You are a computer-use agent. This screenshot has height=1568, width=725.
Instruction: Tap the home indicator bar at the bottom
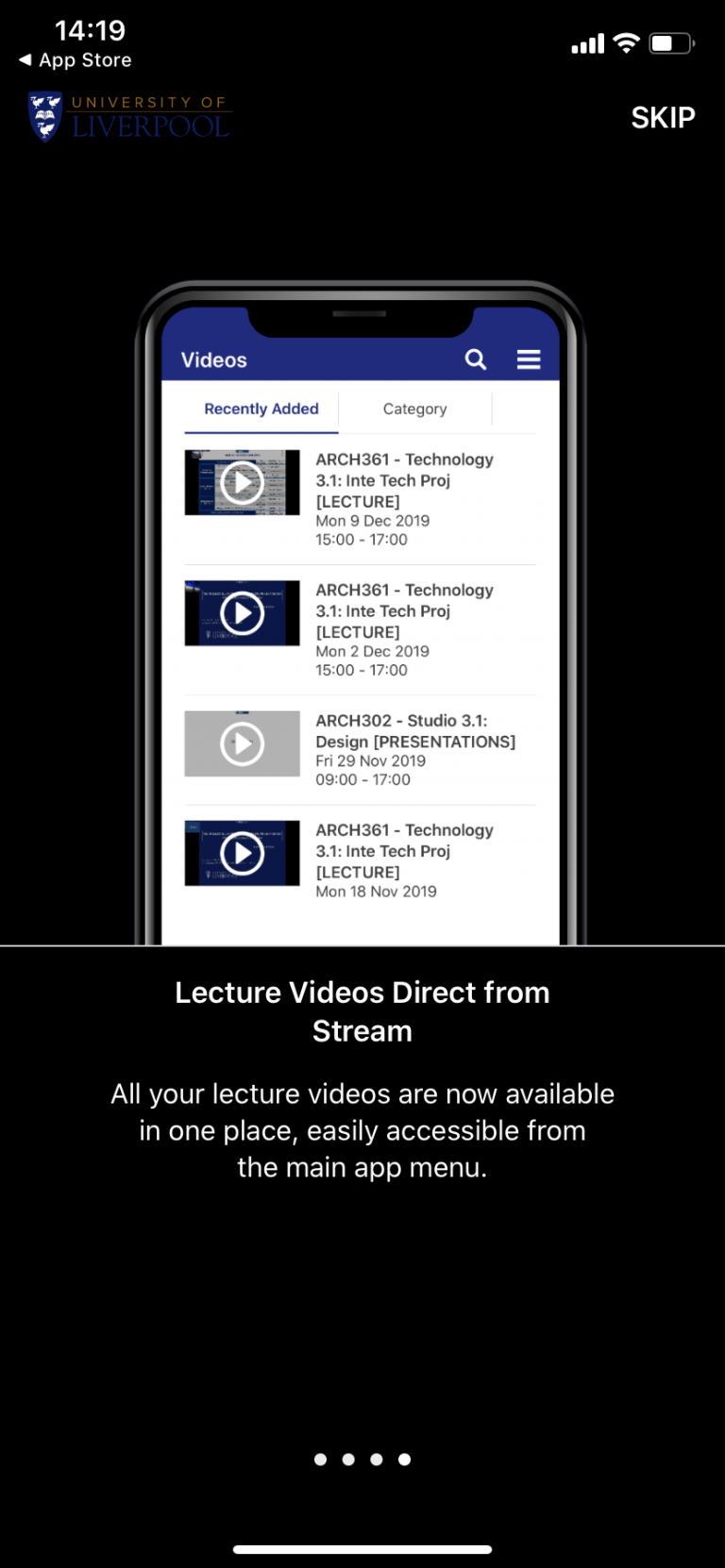362,1548
